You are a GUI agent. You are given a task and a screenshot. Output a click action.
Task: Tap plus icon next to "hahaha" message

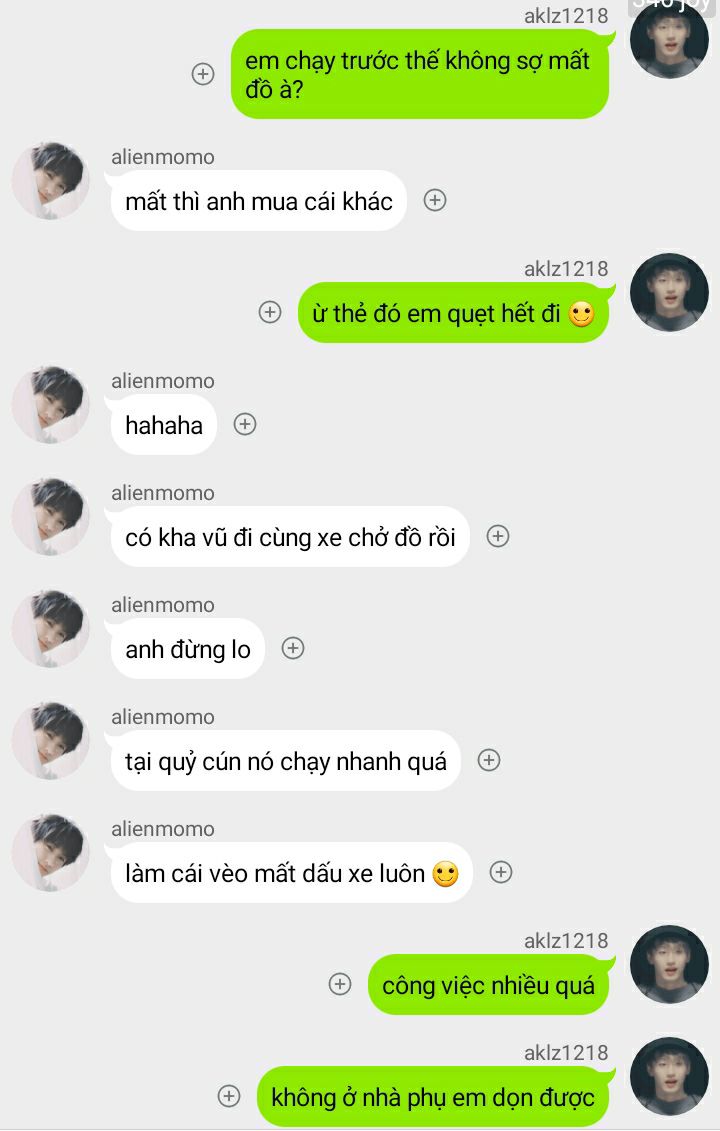click(x=245, y=424)
